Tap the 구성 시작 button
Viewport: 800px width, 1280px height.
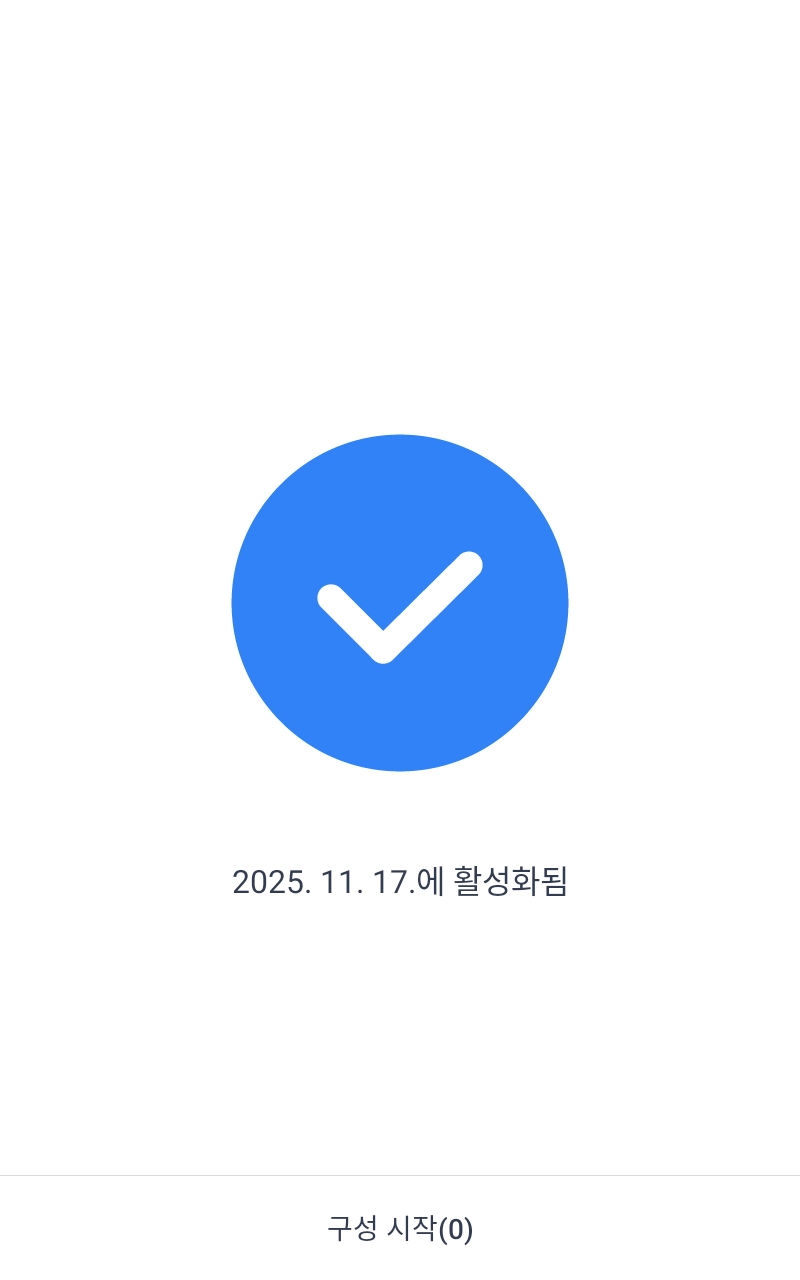tap(400, 1228)
